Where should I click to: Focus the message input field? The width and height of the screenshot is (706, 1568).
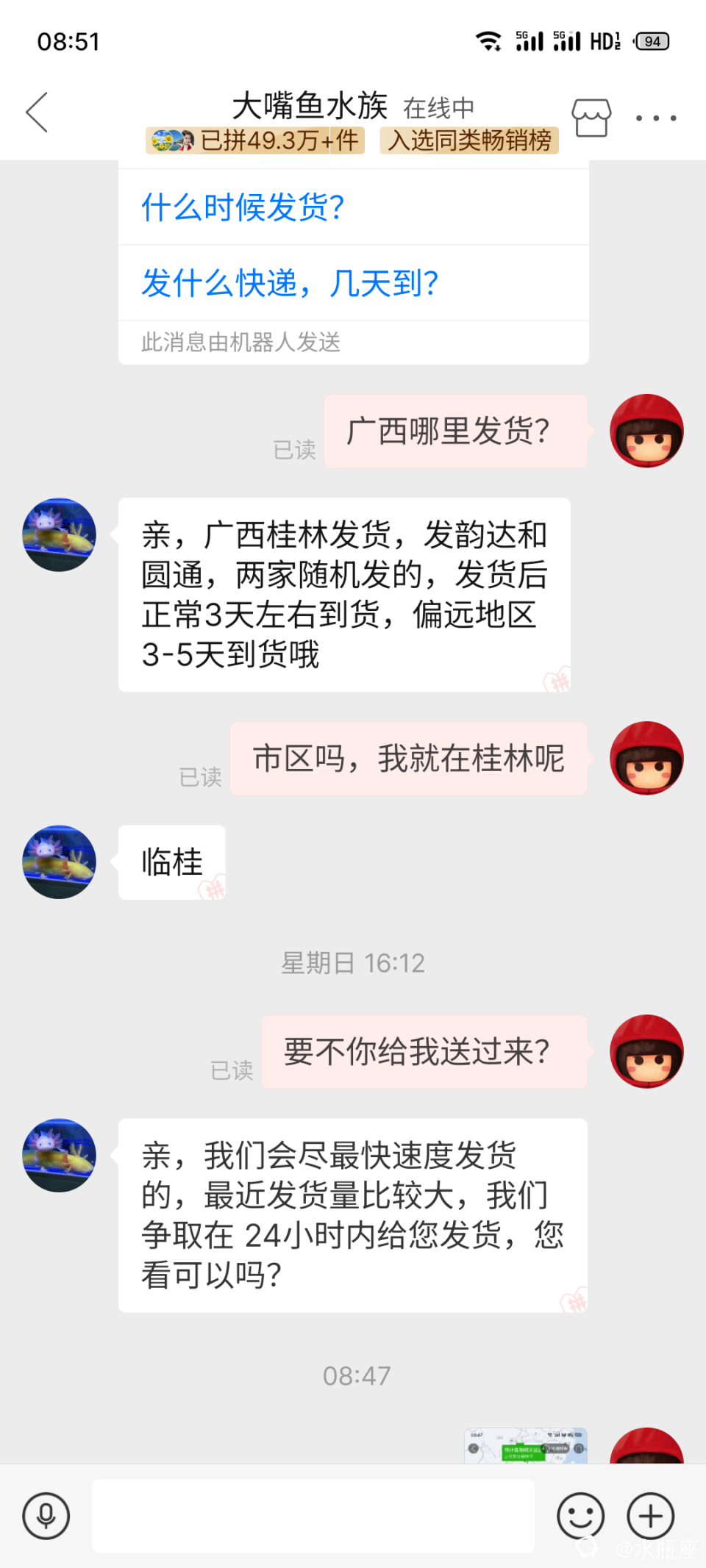pyautogui.click(x=313, y=1515)
